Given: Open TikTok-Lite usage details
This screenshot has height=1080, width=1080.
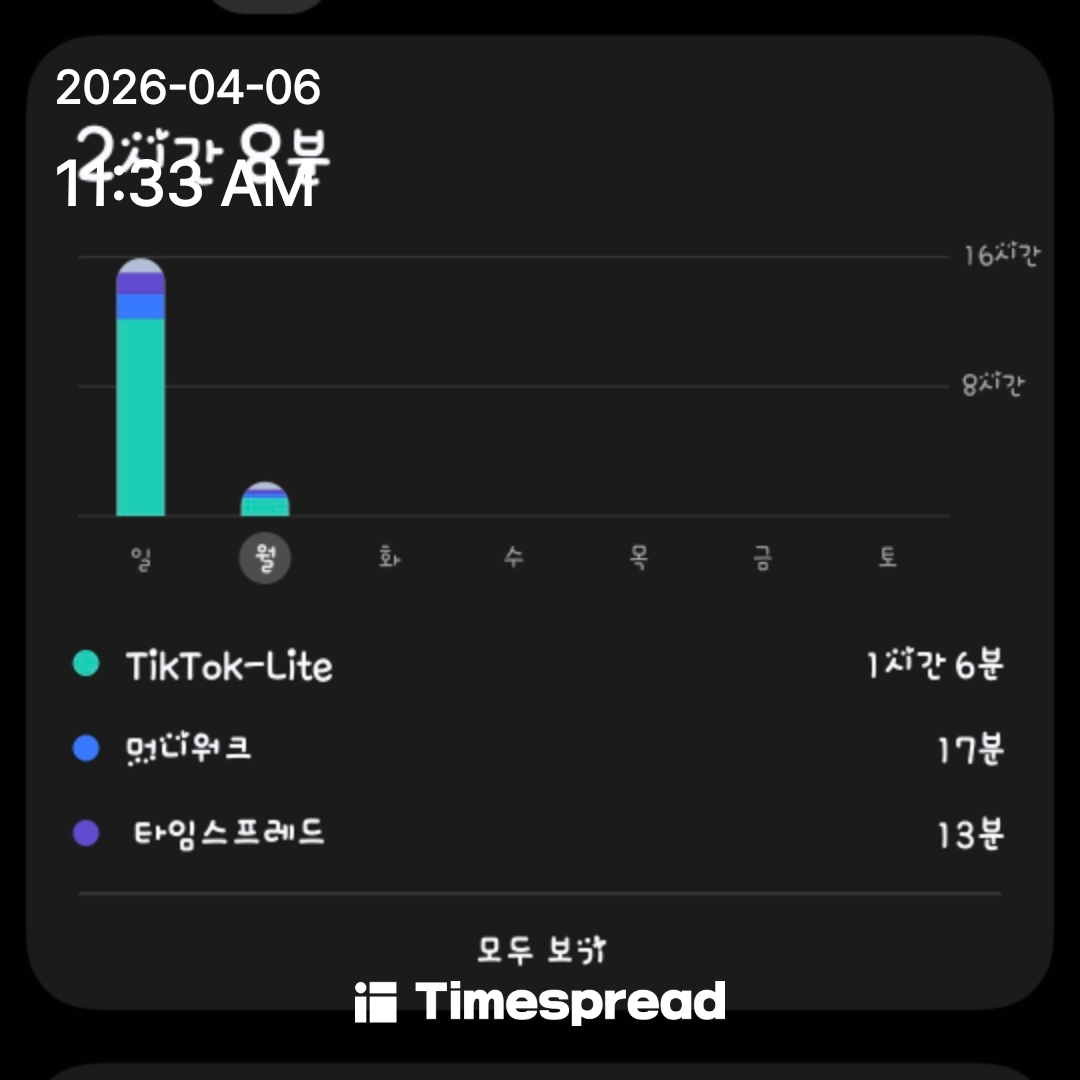Looking at the screenshot, I should coord(538,666).
